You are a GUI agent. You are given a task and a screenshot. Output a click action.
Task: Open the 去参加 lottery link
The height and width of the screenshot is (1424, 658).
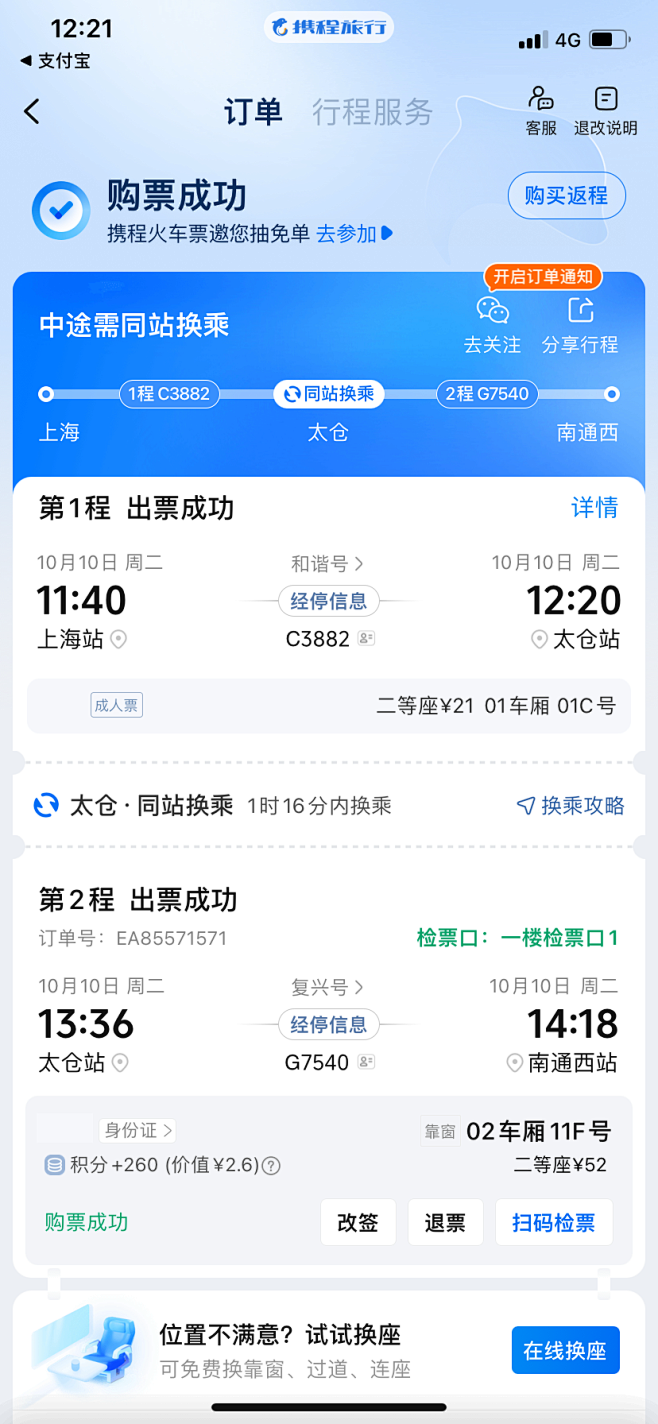tap(354, 233)
